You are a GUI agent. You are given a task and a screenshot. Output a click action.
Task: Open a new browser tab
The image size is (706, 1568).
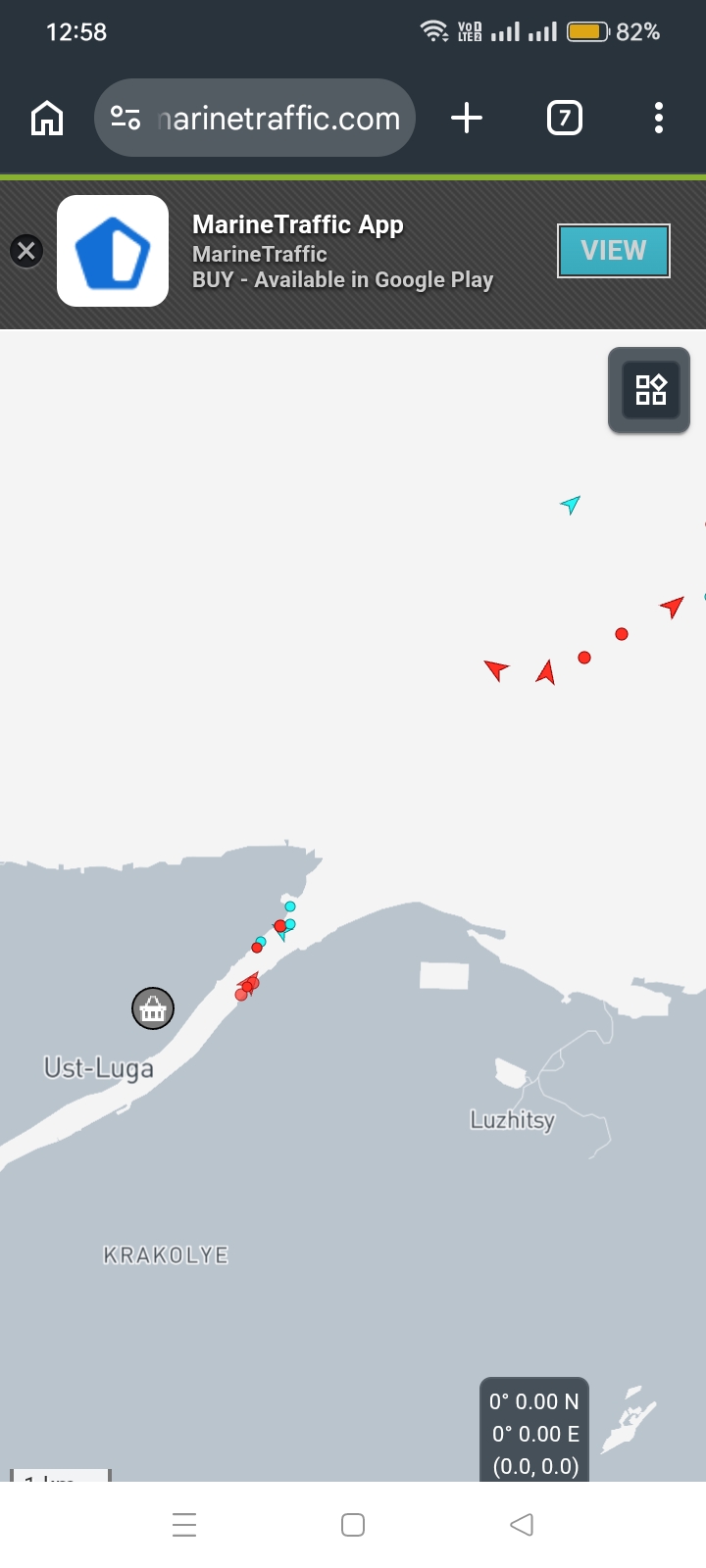tap(467, 119)
